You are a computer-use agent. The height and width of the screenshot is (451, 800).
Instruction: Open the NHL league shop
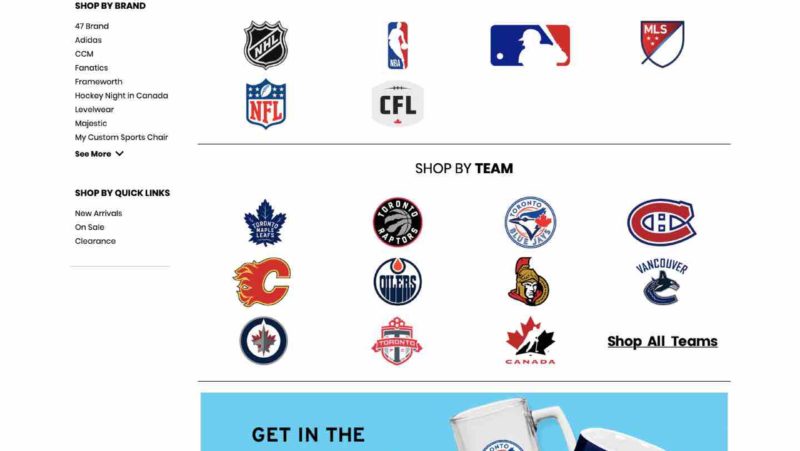266,45
